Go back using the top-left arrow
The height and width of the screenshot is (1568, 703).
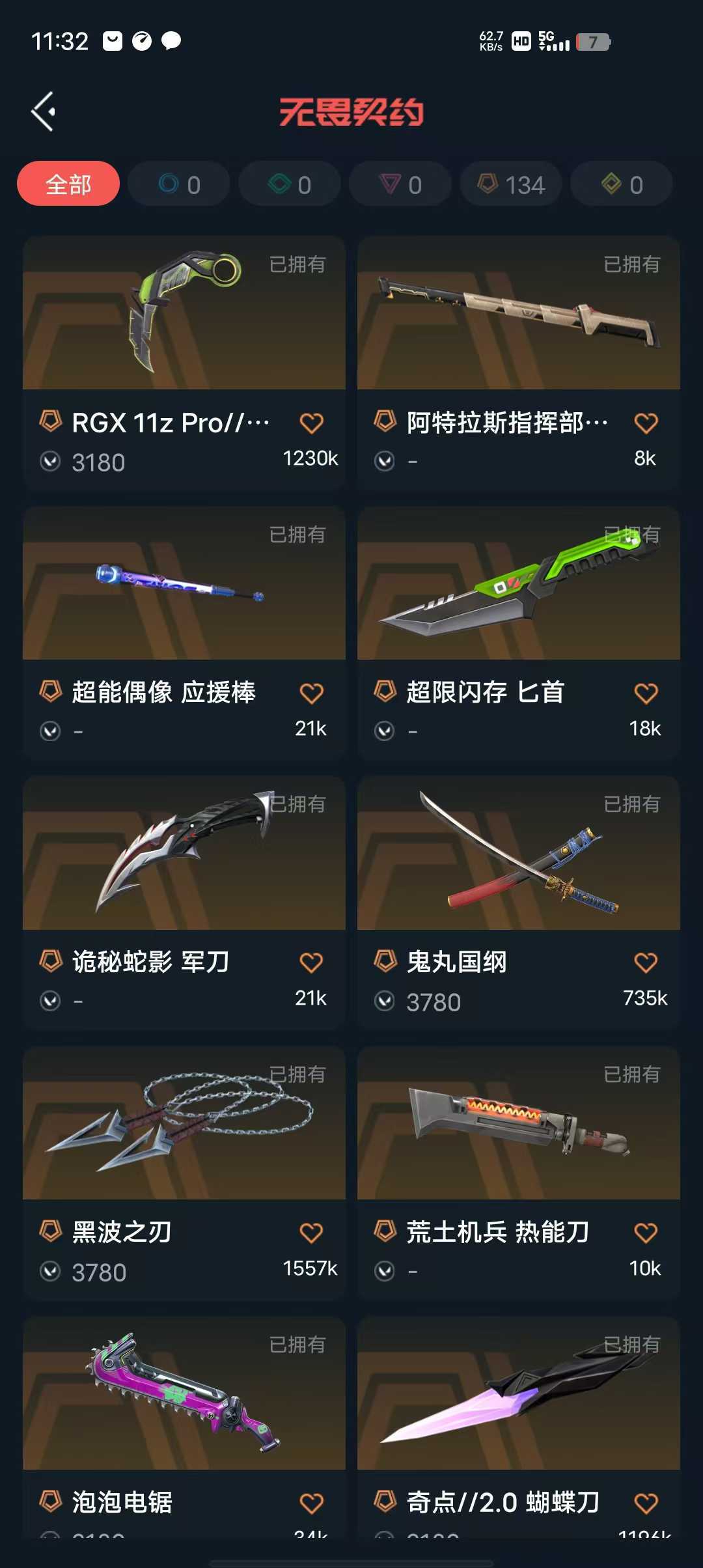tap(43, 112)
